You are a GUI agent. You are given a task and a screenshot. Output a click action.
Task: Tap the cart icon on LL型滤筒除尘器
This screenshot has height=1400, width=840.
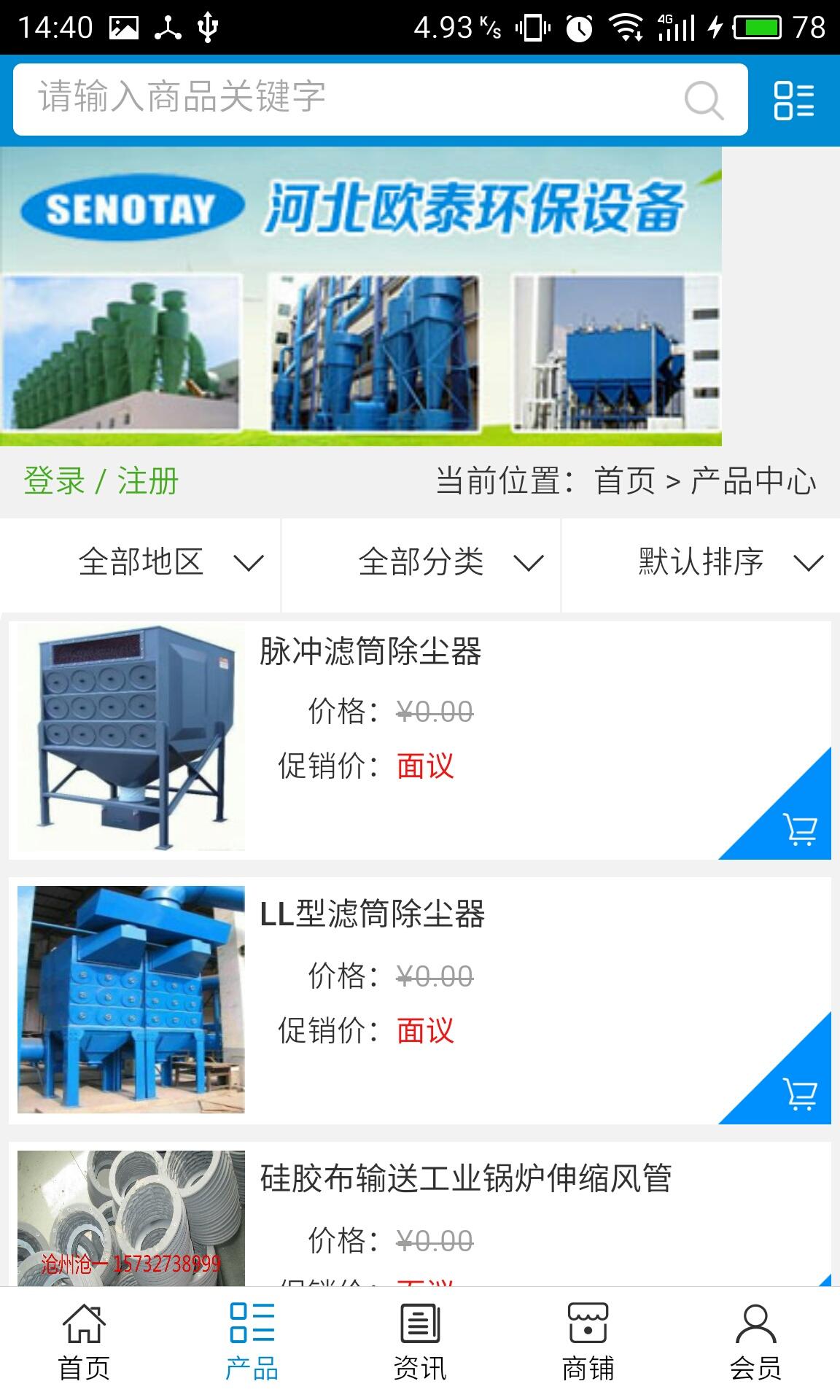pyautogui.click(x=801, y=1093)
